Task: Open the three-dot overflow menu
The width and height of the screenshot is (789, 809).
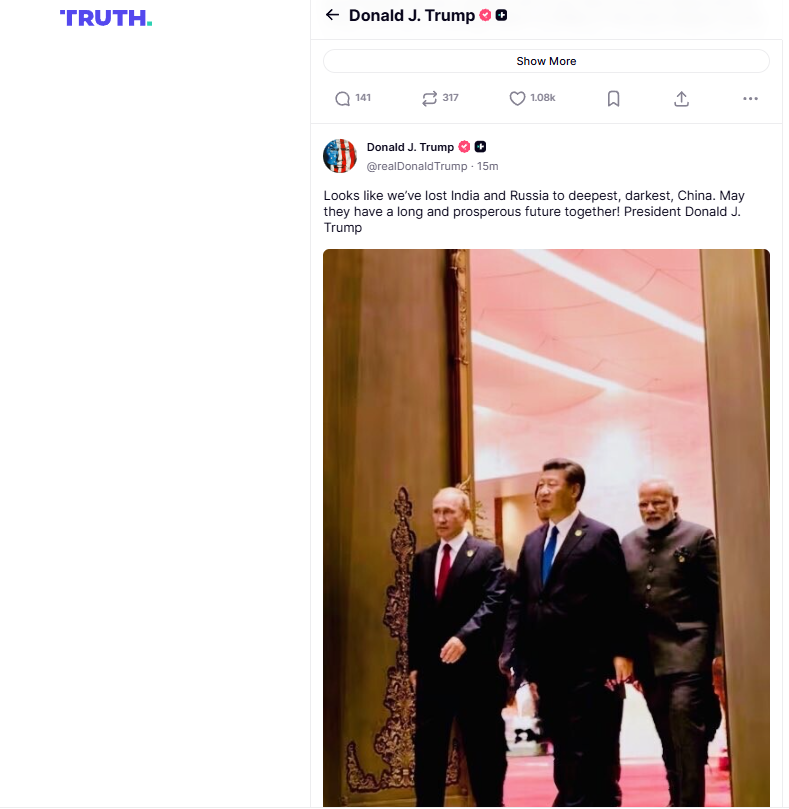Action: 750,98
